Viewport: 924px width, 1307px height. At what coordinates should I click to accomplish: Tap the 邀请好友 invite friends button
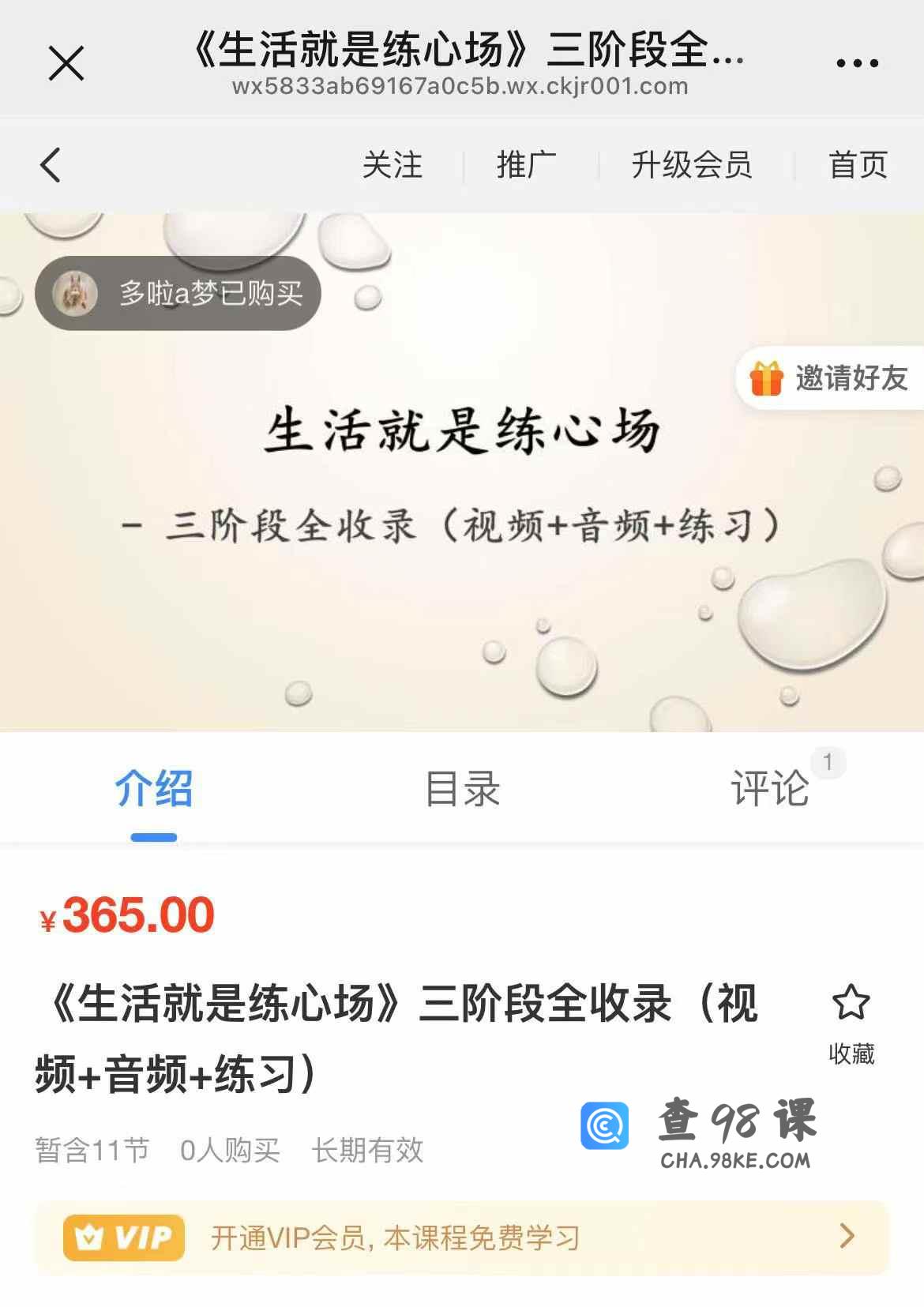[831, 378]
